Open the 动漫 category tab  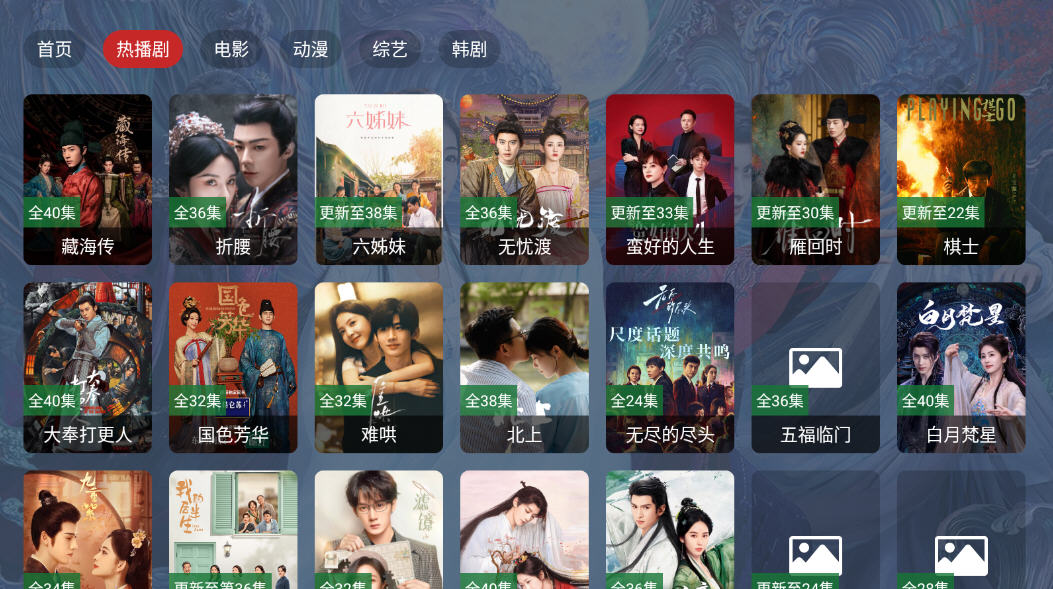pyautogui.click(x=310, y=49)
